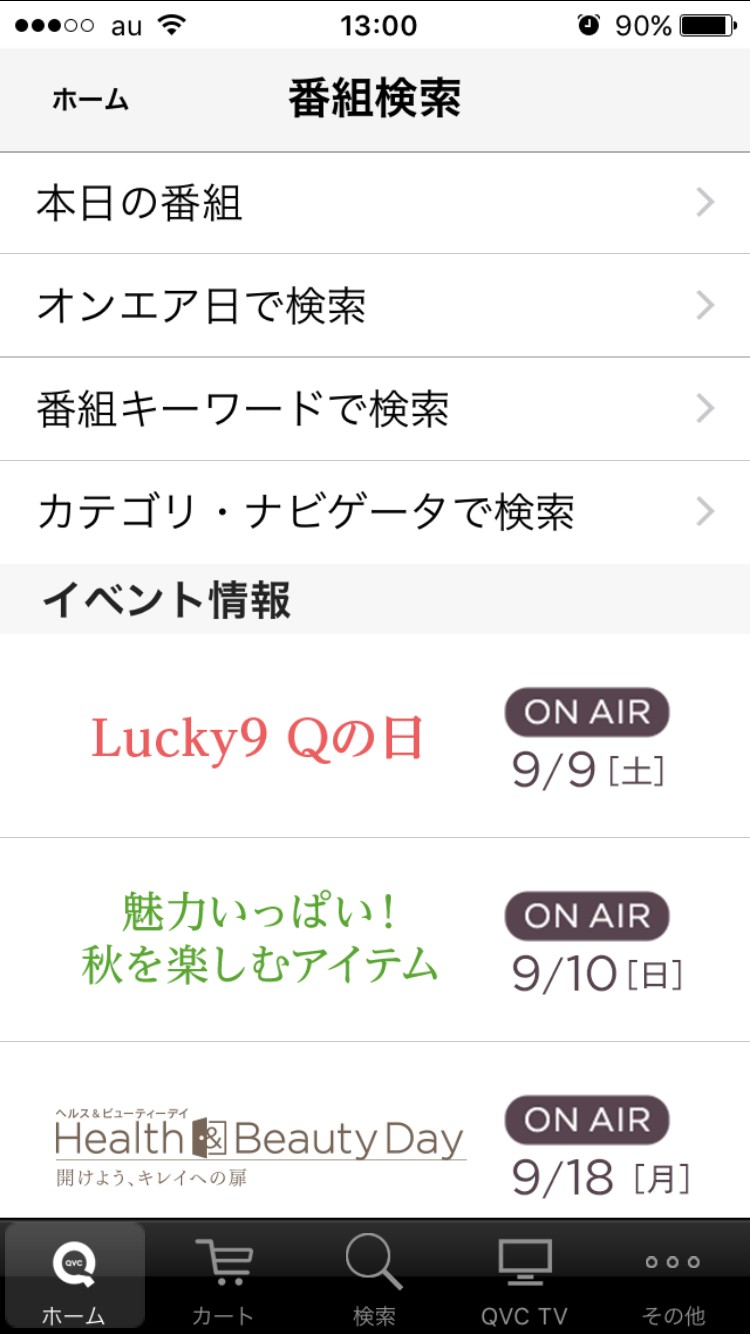Open カテゴリ・ナビゲータで検索
This screenshot has width=750, height=1334.
375,512
